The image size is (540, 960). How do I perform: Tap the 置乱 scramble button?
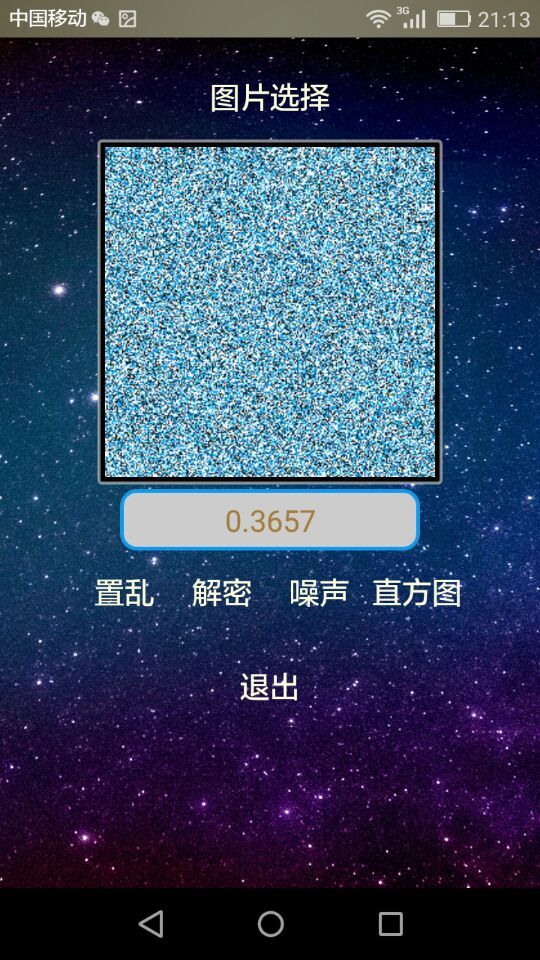coord(124,593)
